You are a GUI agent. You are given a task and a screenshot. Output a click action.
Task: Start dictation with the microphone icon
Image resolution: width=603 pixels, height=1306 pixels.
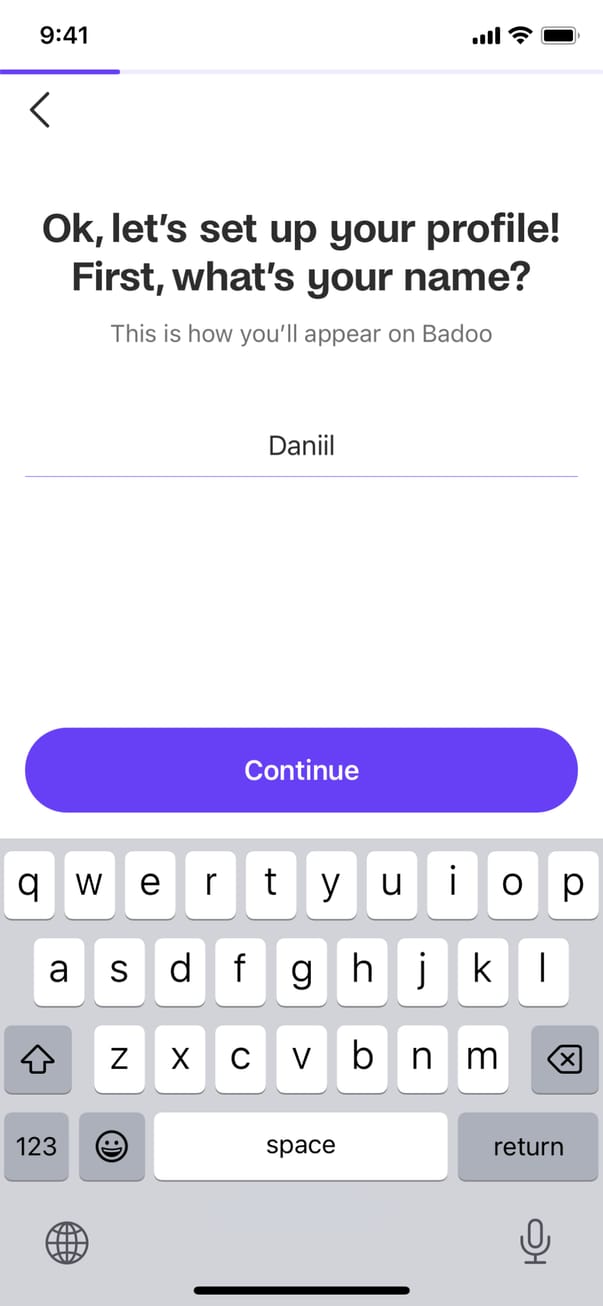(535, 1243)
